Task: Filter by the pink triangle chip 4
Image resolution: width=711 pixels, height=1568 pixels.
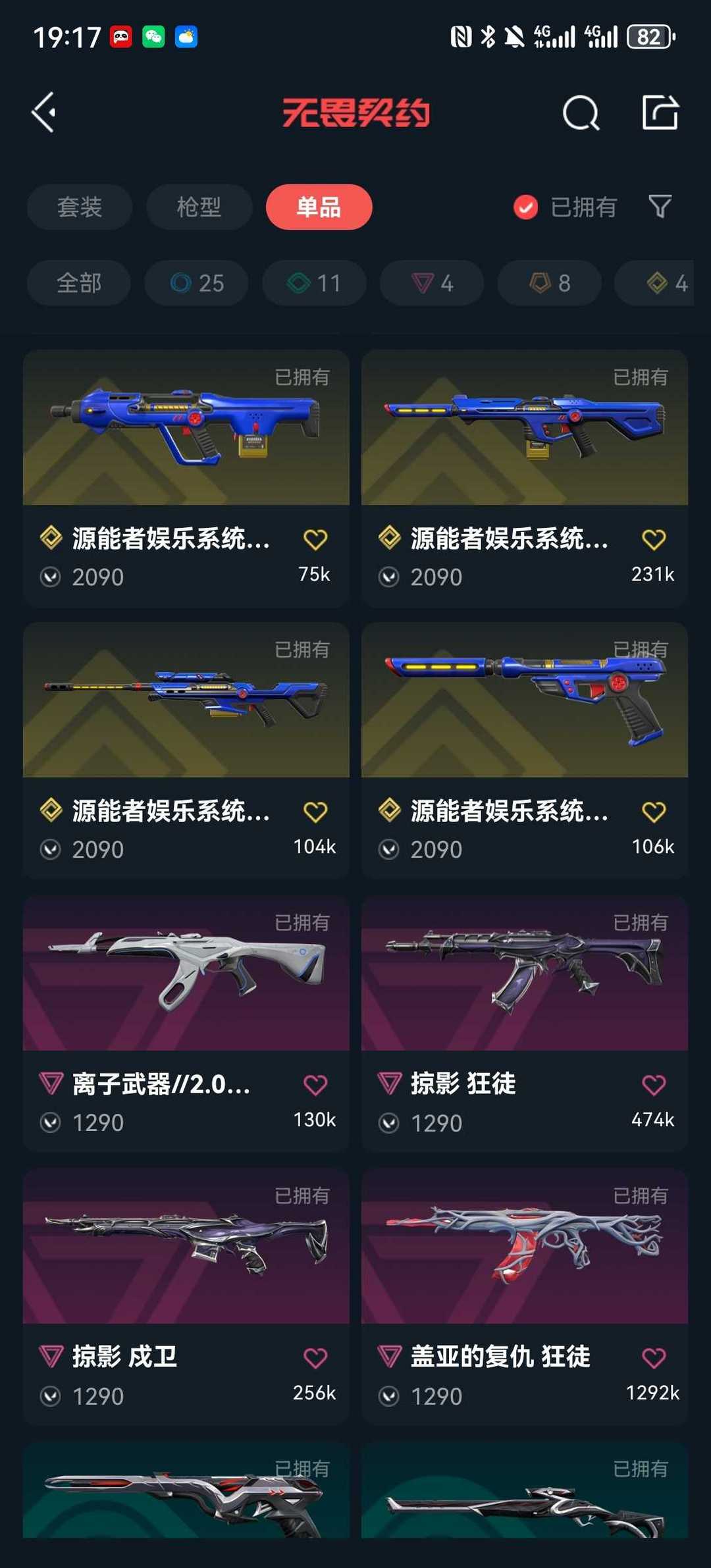Action: click(x=432, y=283)
